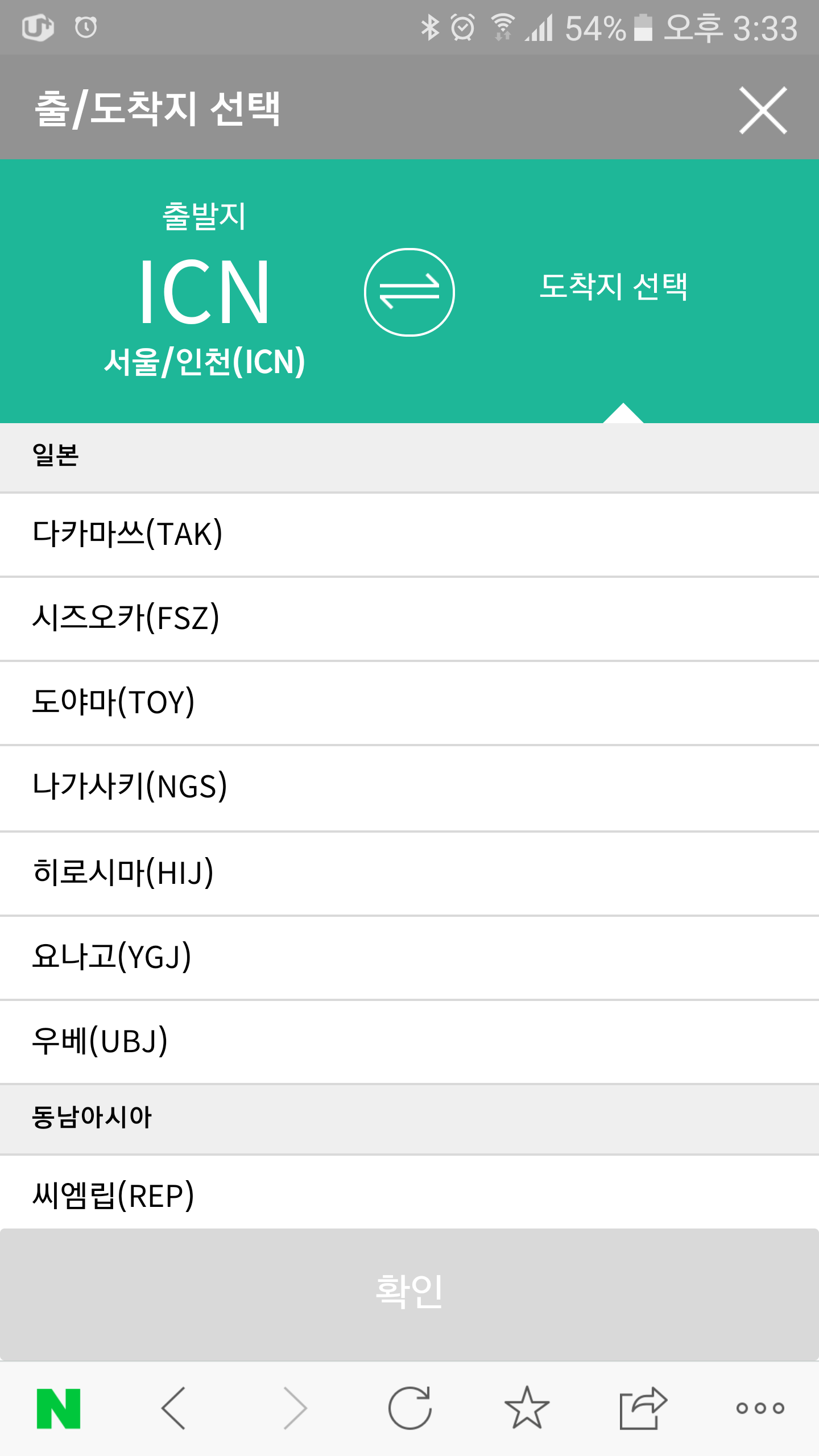Open the browser more options menu
The image size is (819, 1456).
pyautogui.click(x=760, y=1408)
